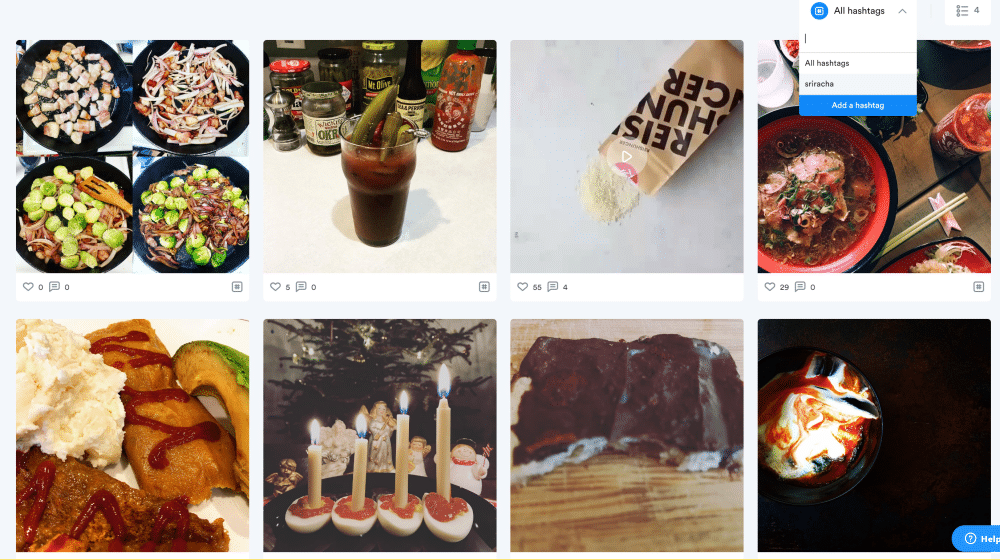Viewport: 1000px width, 560px height.
Task: Open the list view counter showing 4
Action: 967,11
